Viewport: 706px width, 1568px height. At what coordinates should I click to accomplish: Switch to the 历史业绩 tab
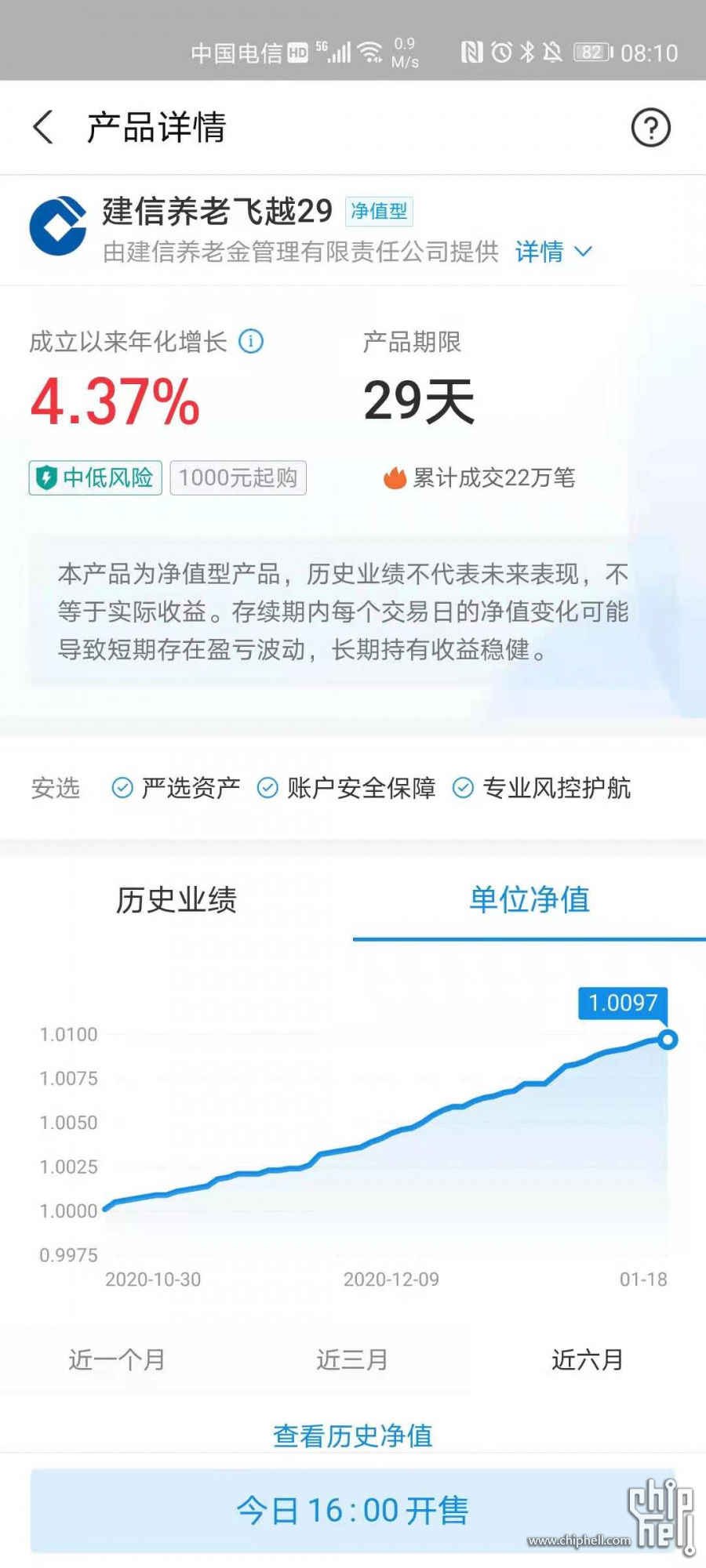click(x=176, y=900)
